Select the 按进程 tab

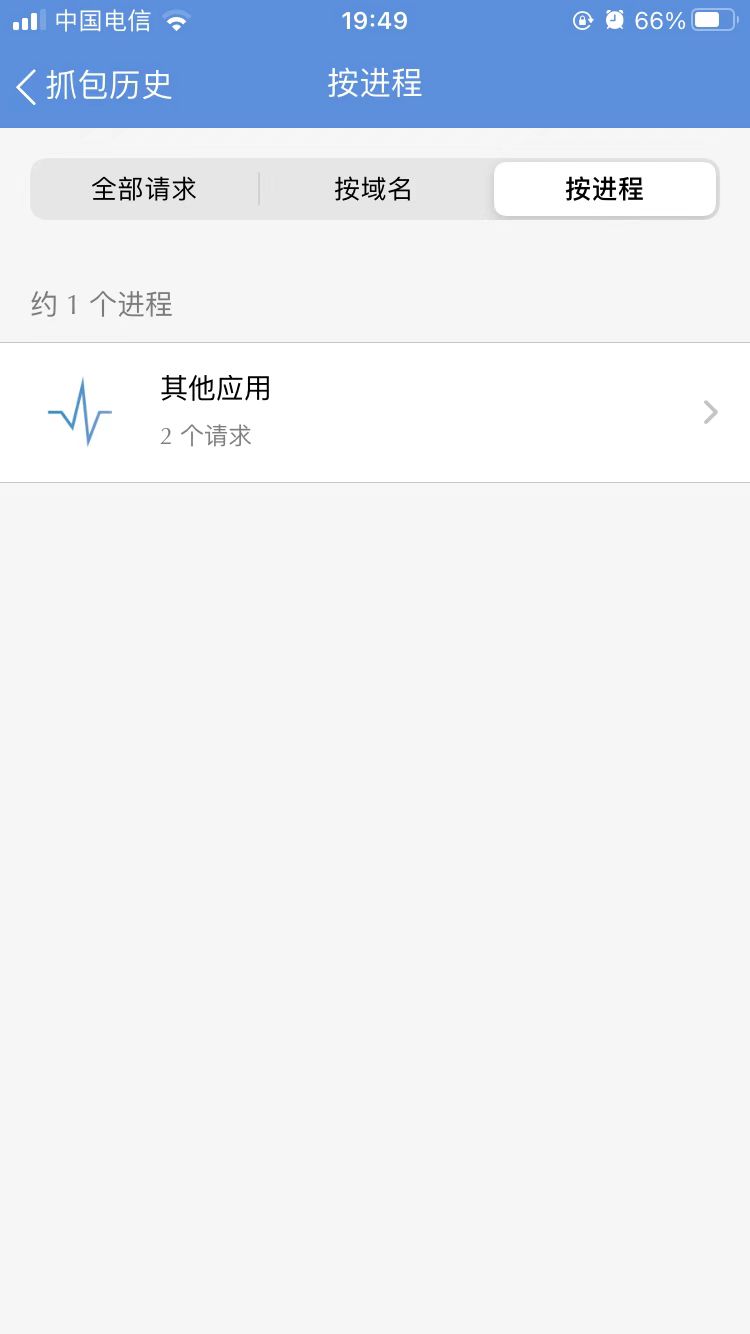coord(604,189)
